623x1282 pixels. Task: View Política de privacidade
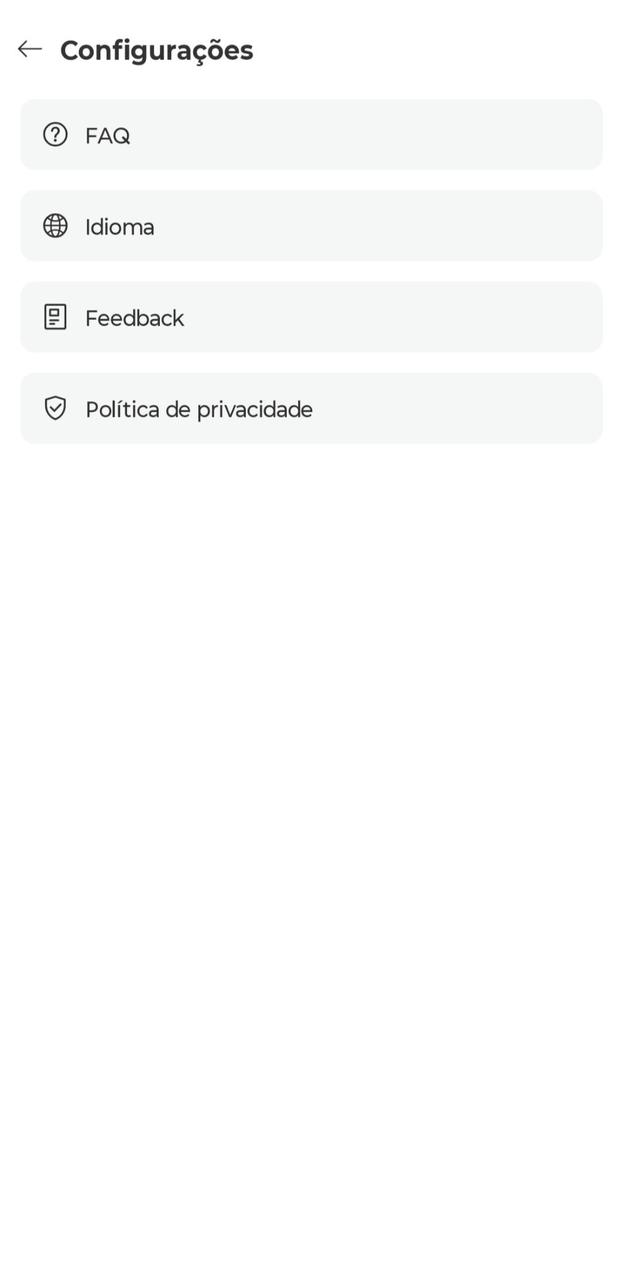310,408
